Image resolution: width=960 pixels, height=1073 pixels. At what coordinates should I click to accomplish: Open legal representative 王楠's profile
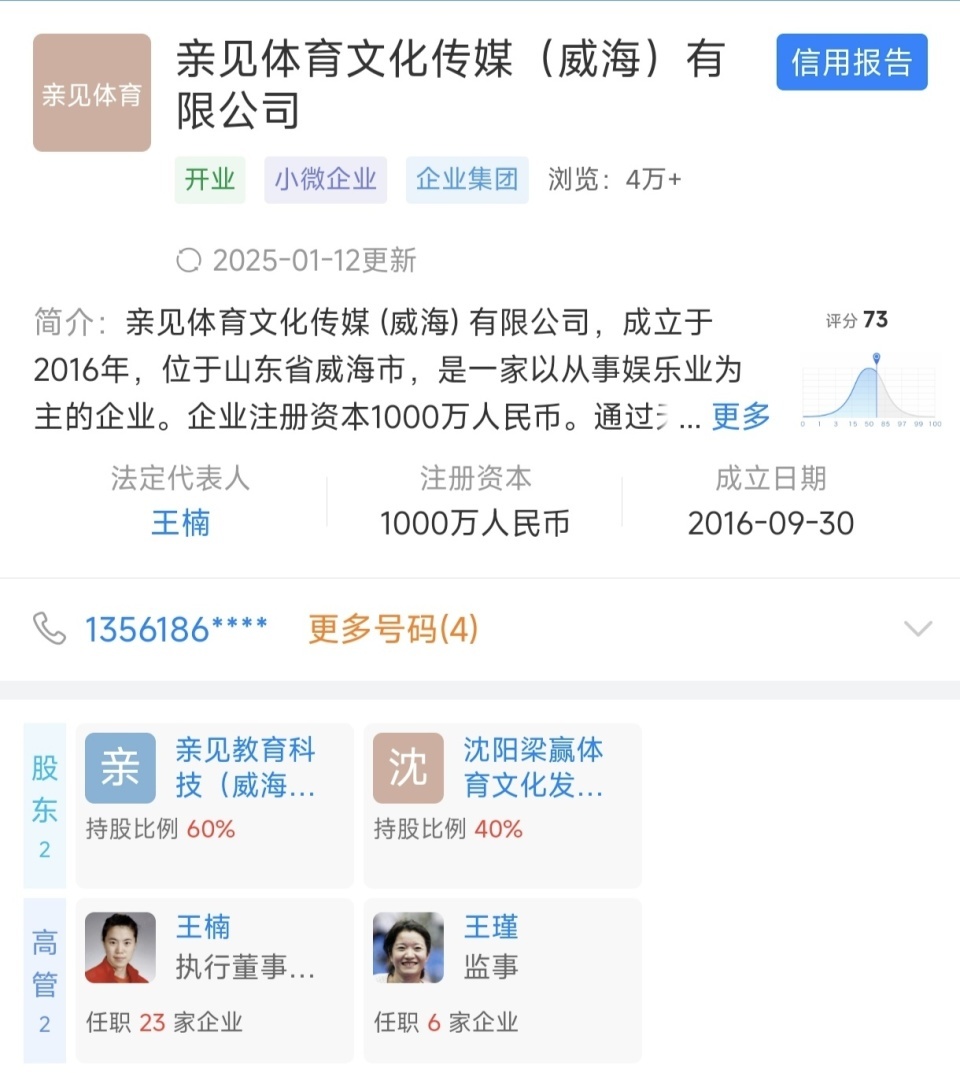180,522
